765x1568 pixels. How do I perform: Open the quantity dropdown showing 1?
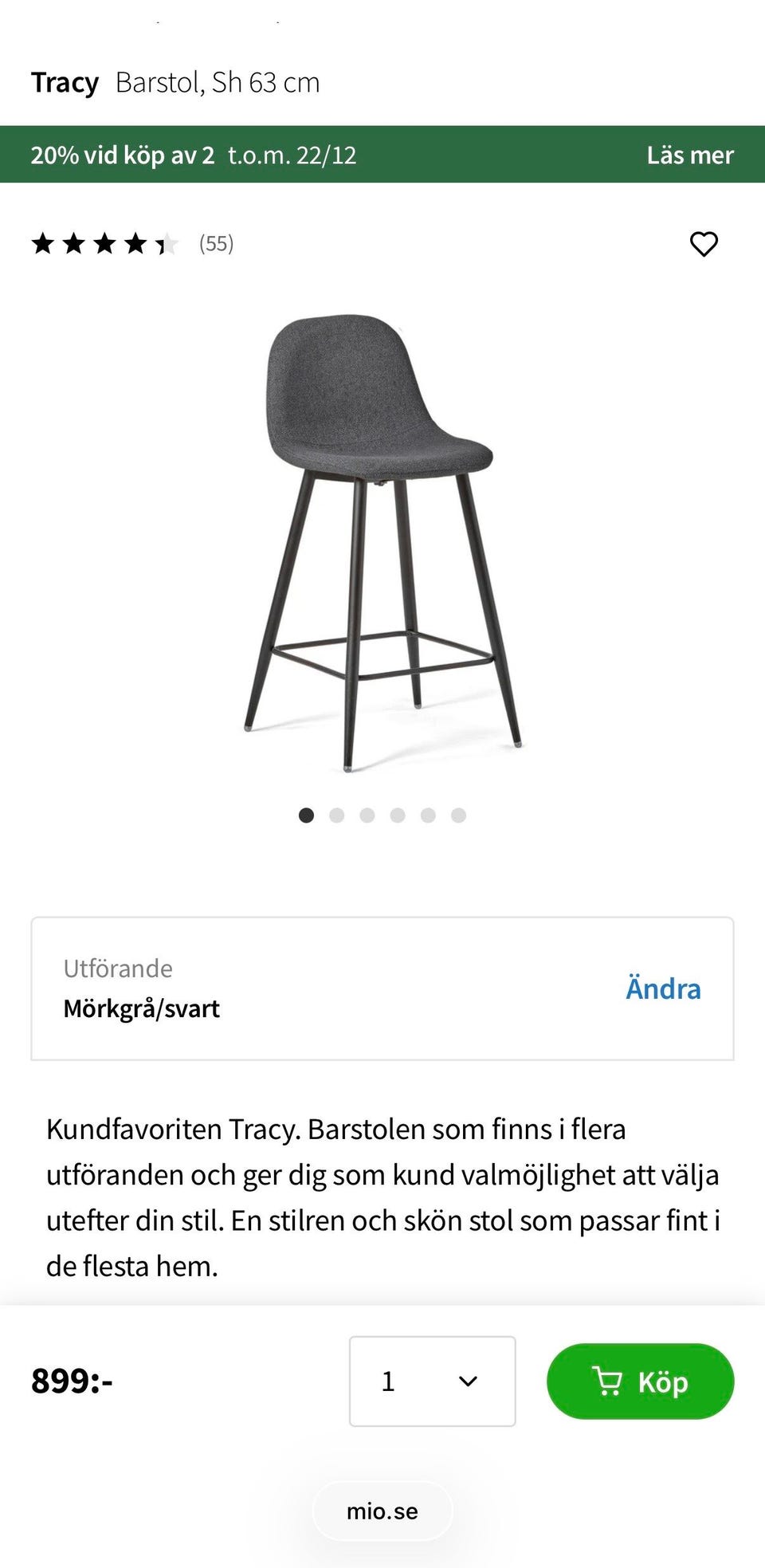[x=431, y=1381]
